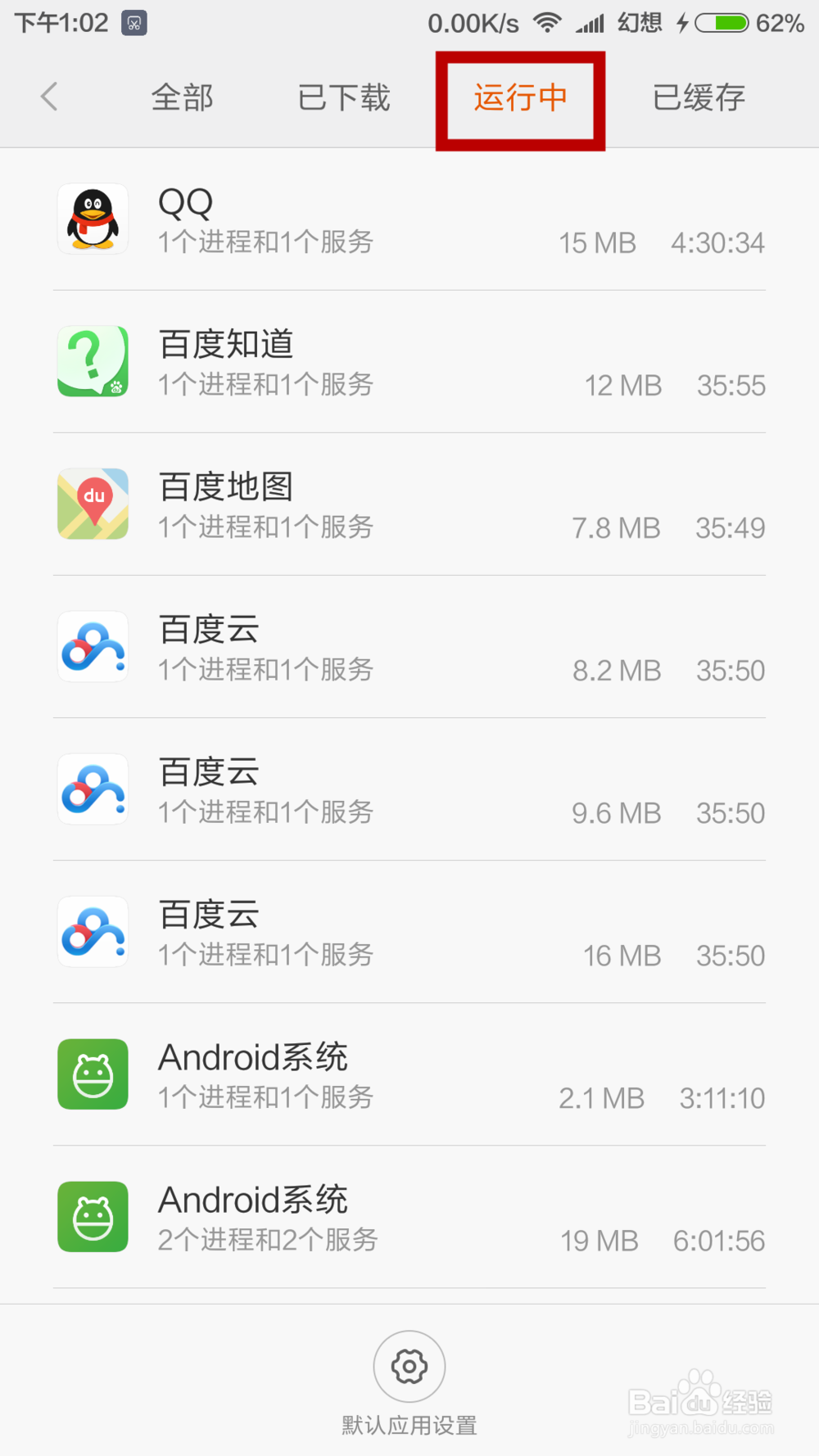Open the QQ running app entry
This screenshot has height=1456, width=819.
[409, 219]
